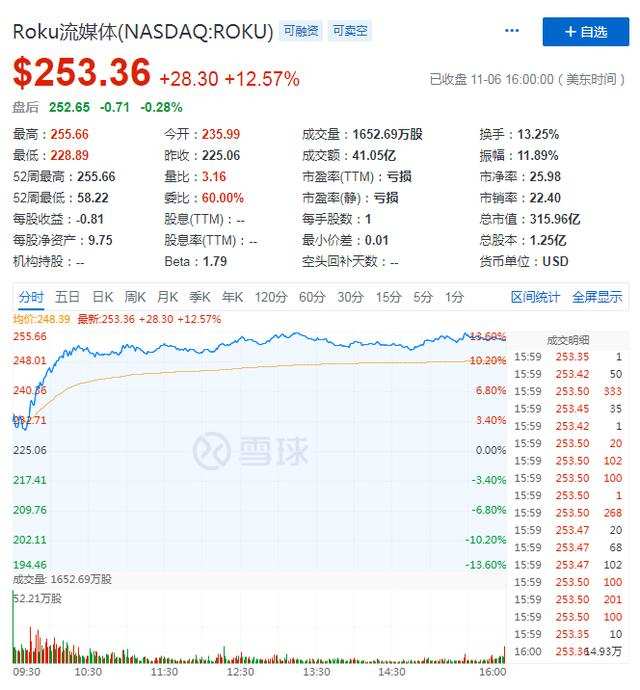Add ROKU to watchlist with 自选 button

[x=585, y=31]
